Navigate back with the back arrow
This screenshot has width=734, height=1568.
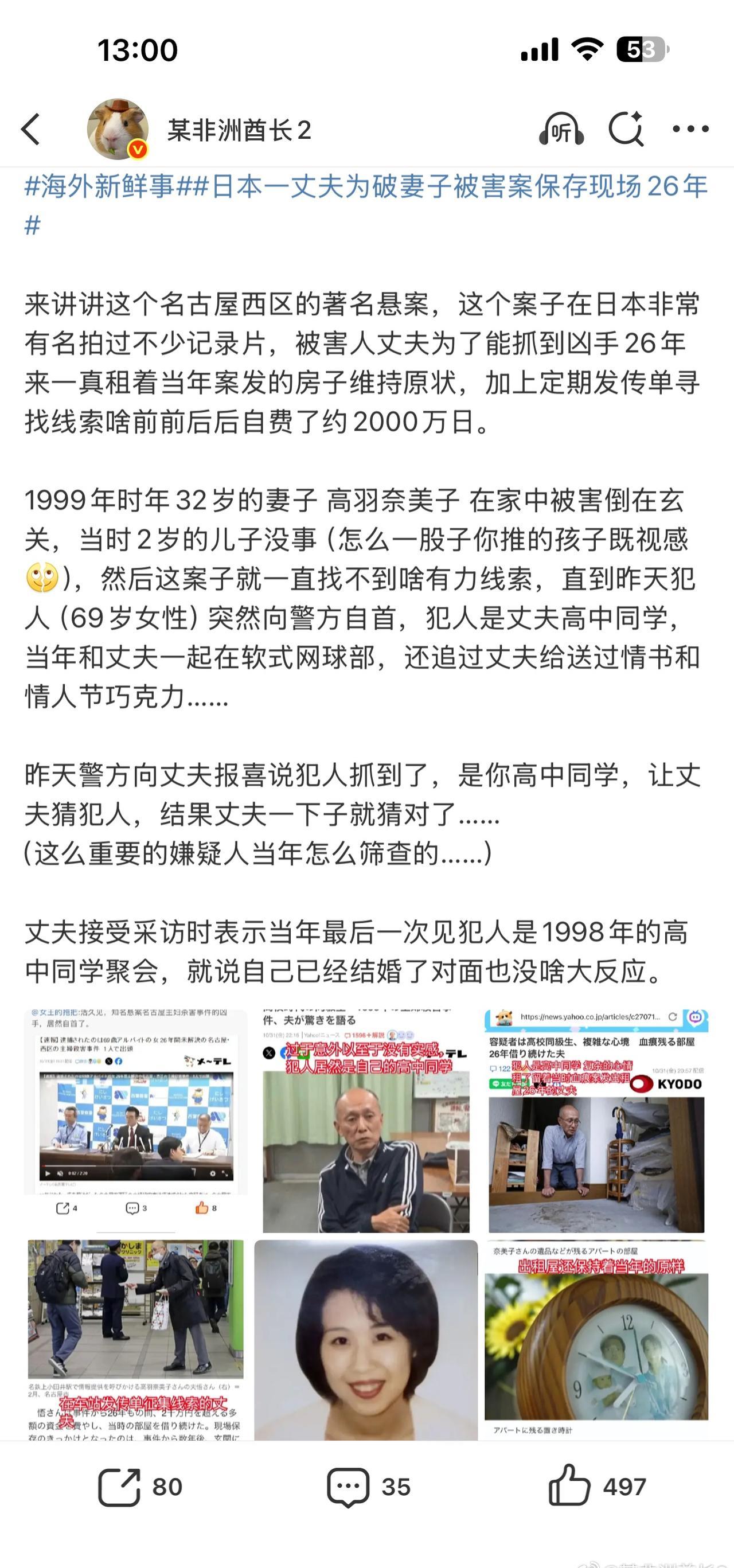(32, 128)
